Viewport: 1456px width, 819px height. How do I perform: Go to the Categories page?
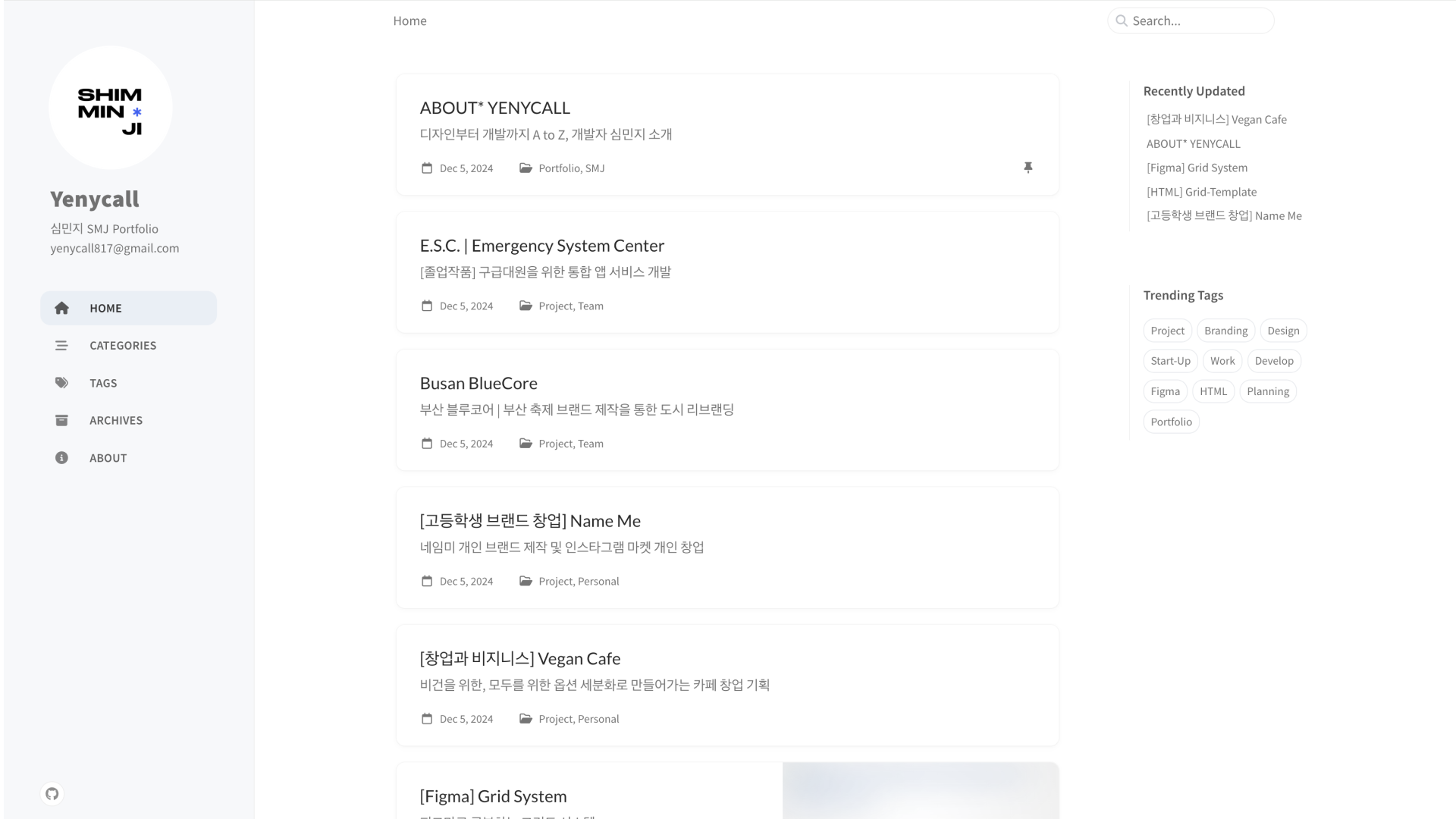click(x=123, y=346)
